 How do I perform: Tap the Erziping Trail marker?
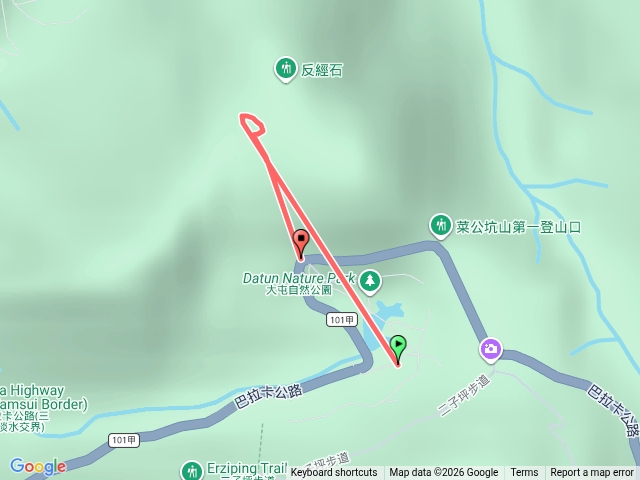point(192,470)
